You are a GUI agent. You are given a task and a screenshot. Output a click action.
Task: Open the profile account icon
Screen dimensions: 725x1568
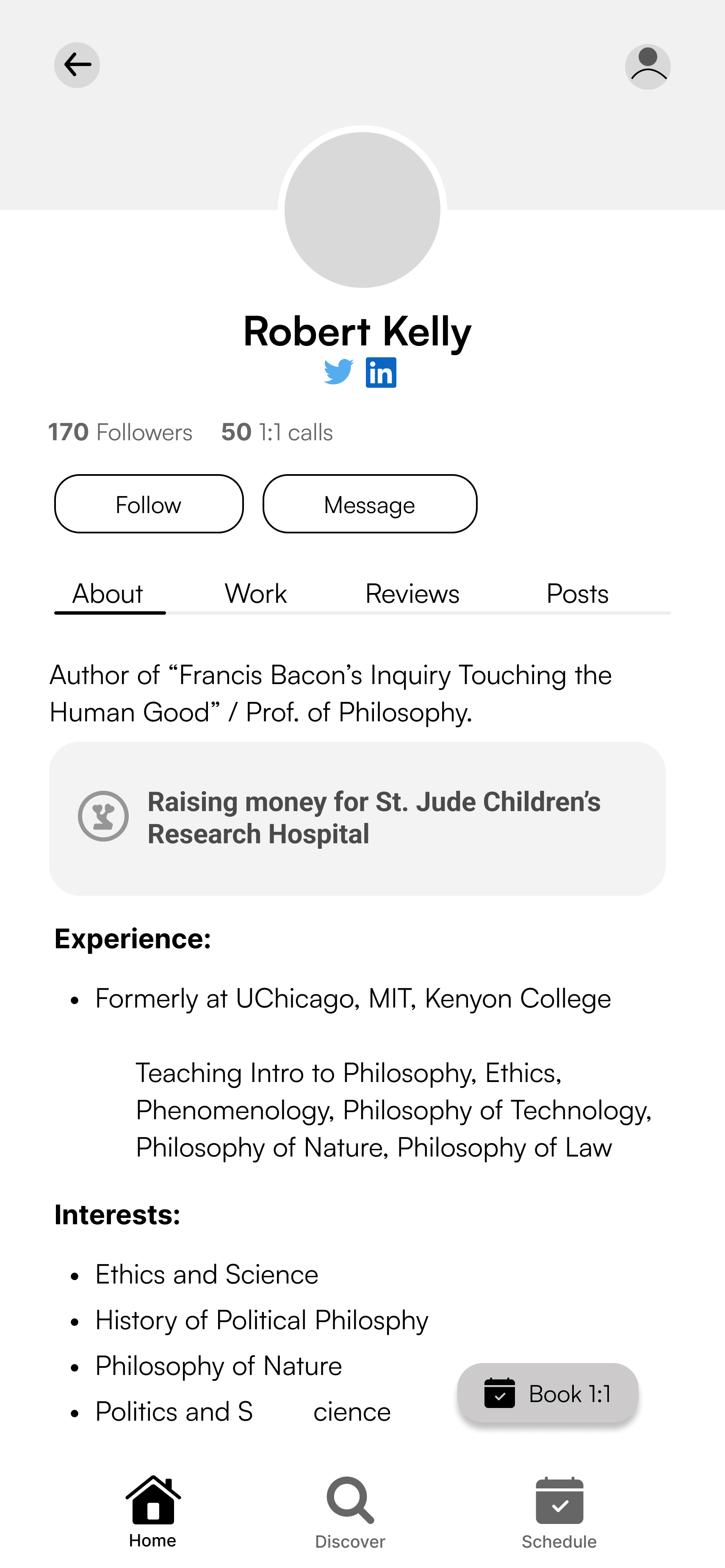648,65
